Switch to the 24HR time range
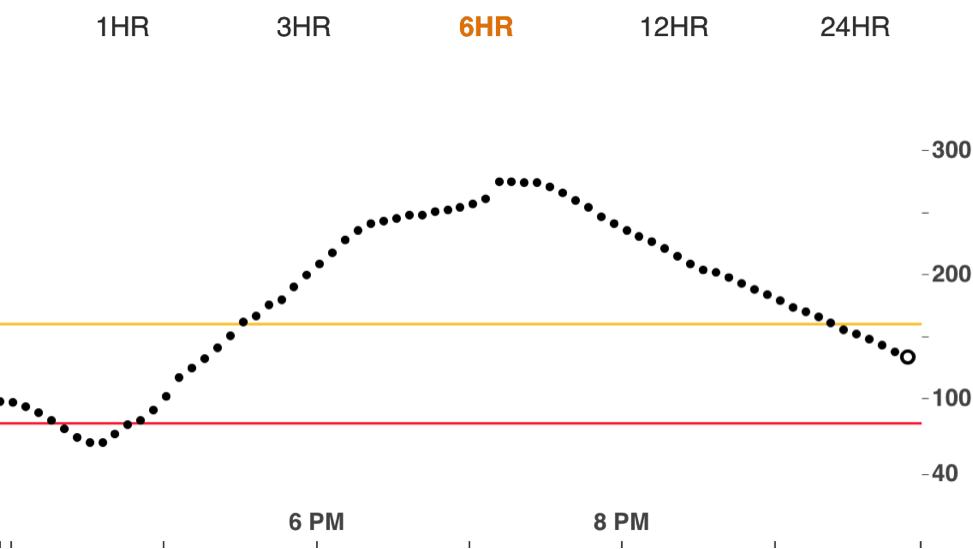This screenshot has width=973, height=549. [x=855, y=28]
